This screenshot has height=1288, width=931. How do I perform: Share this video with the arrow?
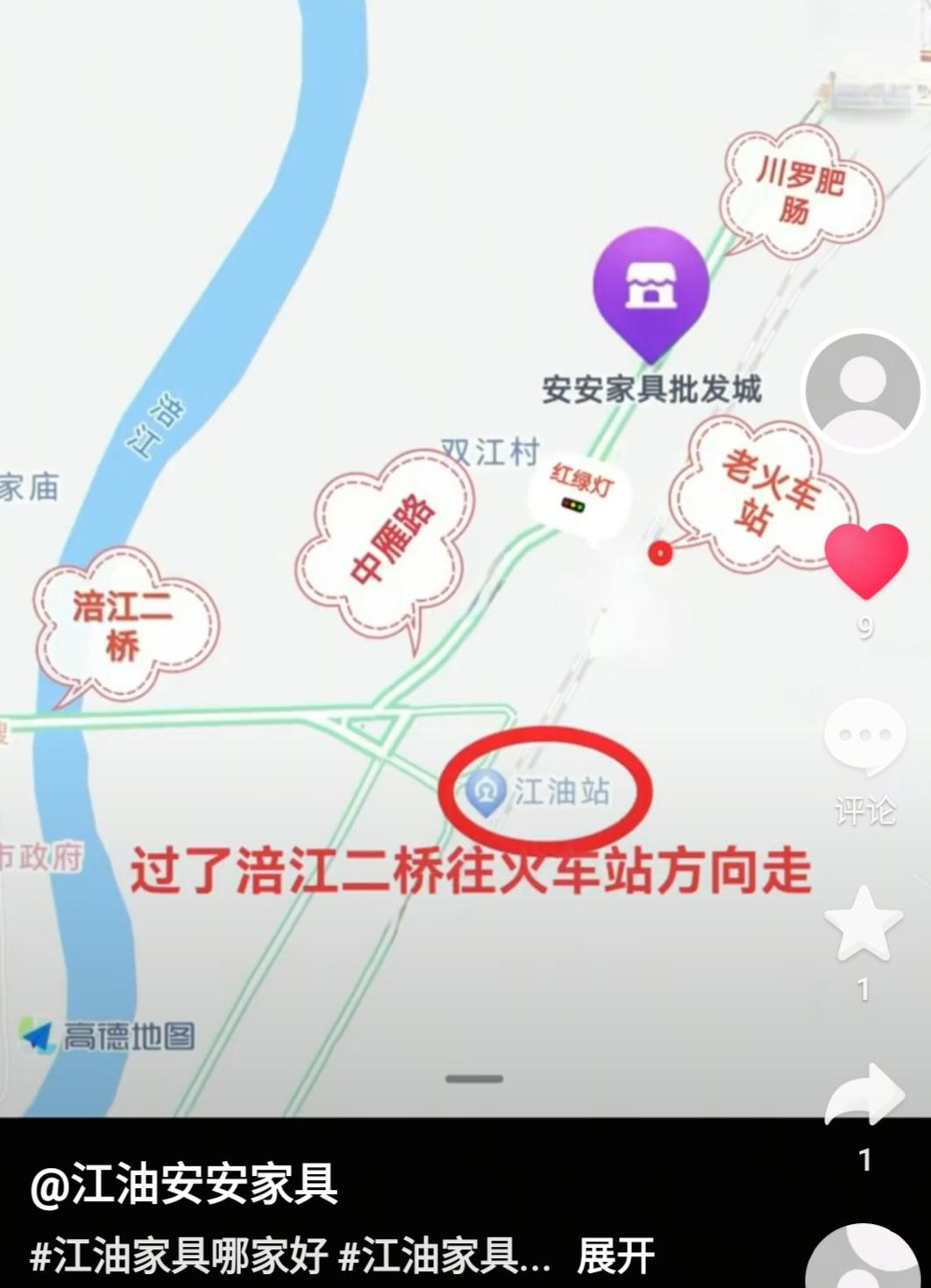pos(865,1095)
